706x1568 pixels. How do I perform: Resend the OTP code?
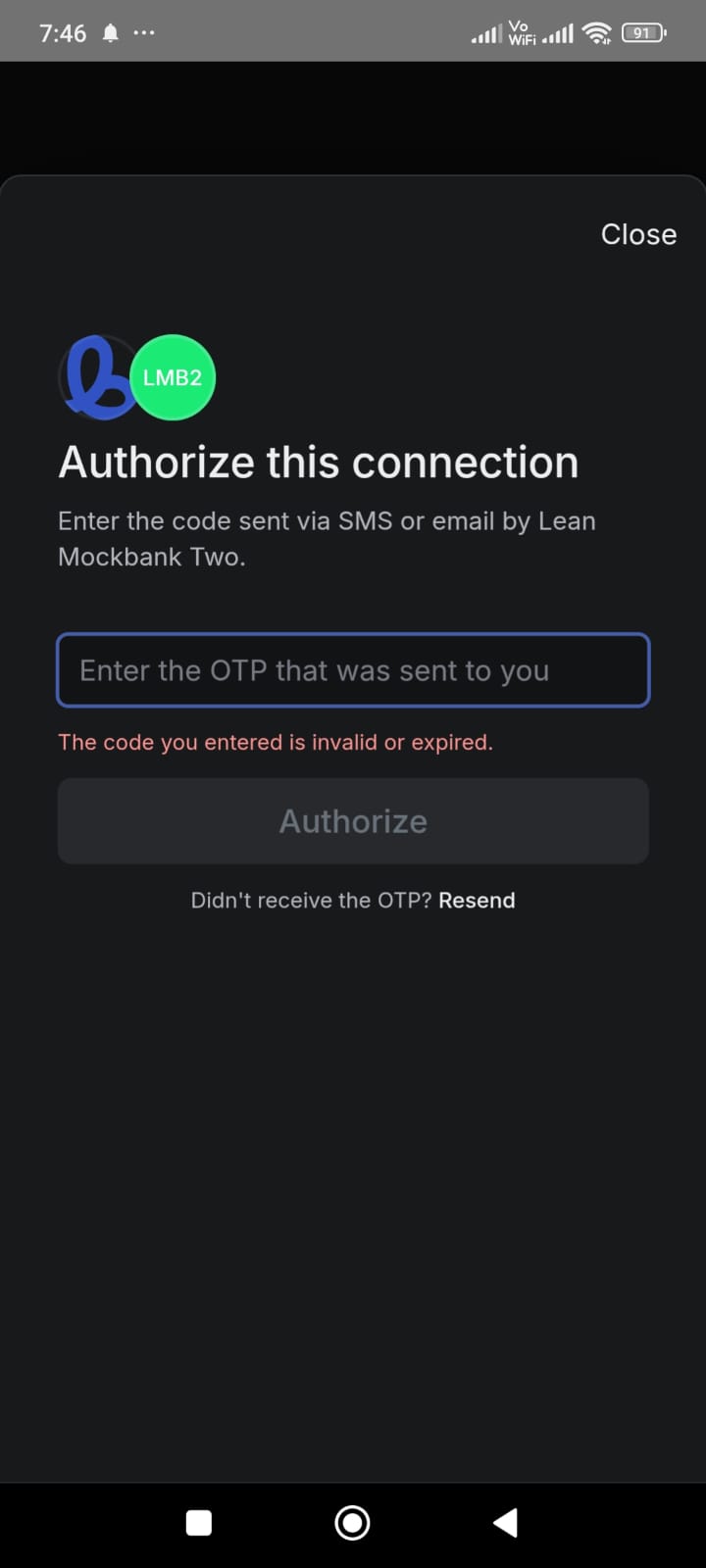click(x=477, y=901)
